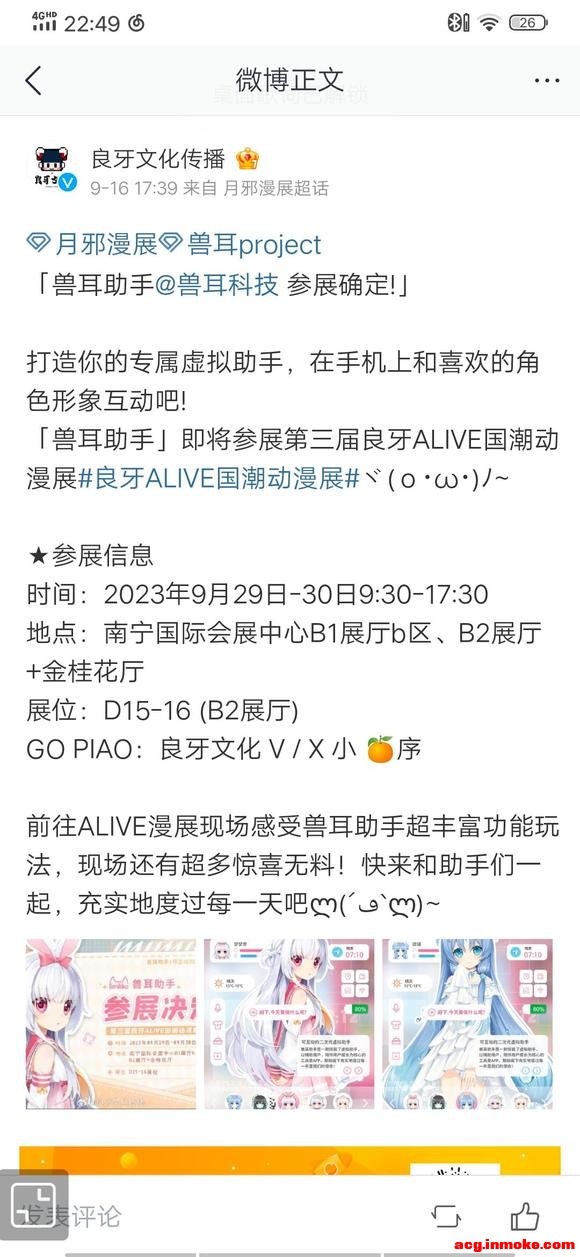Like this Weibo post
This screenshot has height=1257, width=580.
pos(525,1215)
